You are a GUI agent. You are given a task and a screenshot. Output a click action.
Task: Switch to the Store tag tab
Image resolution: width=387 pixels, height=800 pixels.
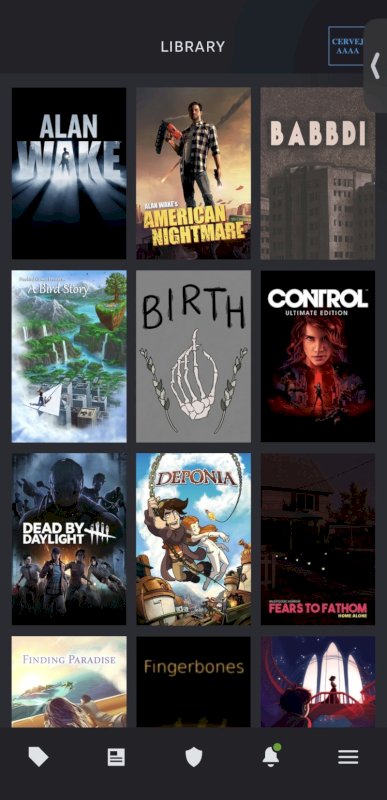pyautogui.click(x=38, y=757)
